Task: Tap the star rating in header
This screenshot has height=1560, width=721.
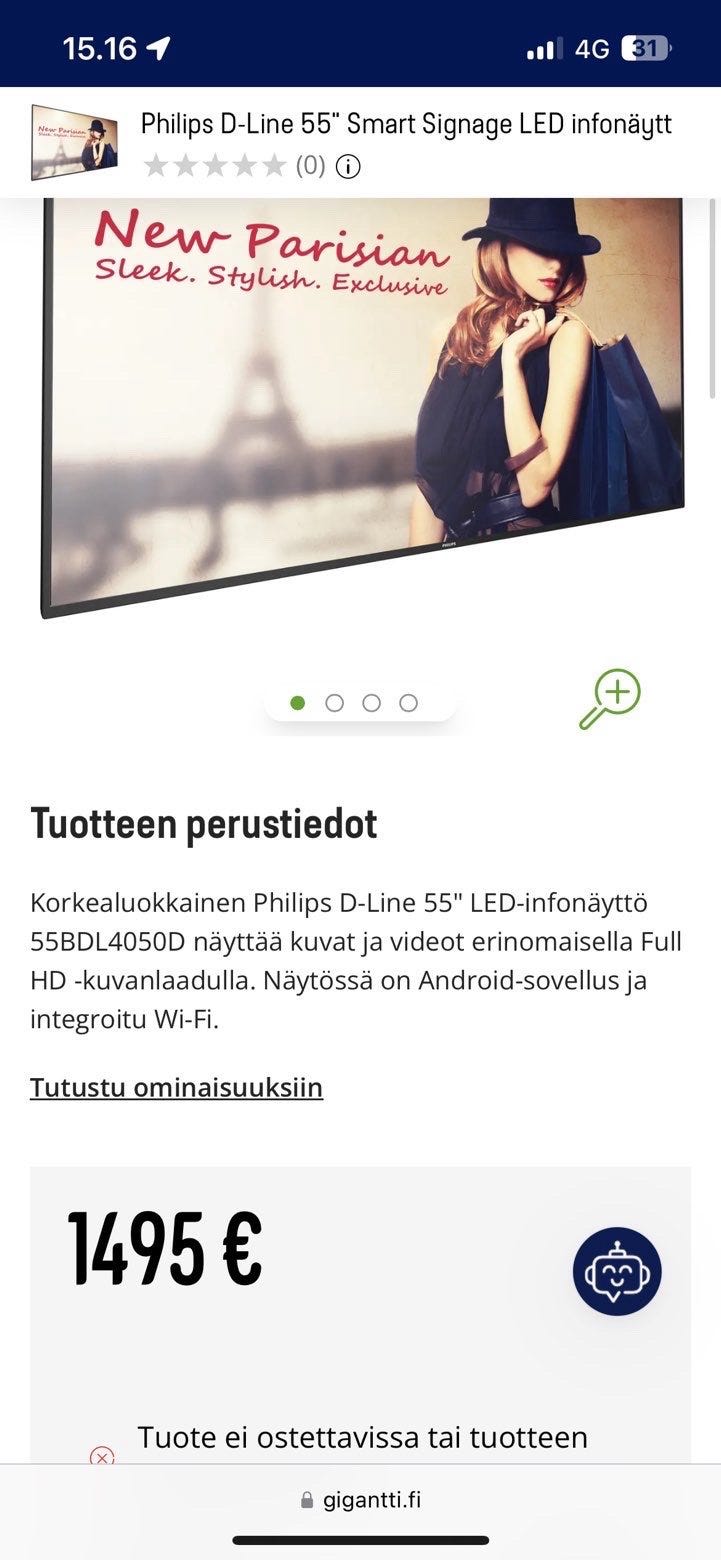Action: tap(215, 166)
